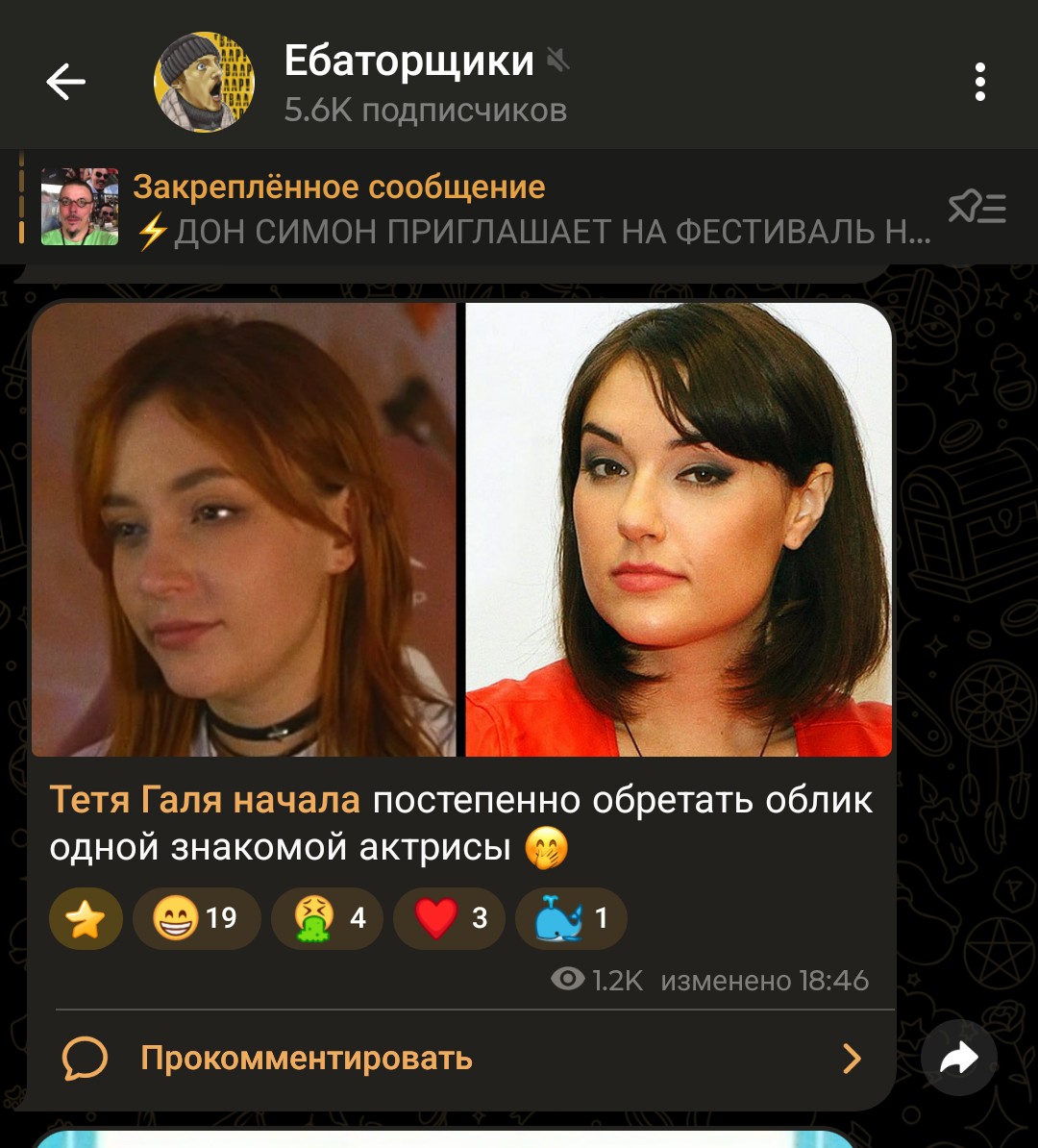
Task: Add the laughing reaction with 19
Action: [196, 918]
